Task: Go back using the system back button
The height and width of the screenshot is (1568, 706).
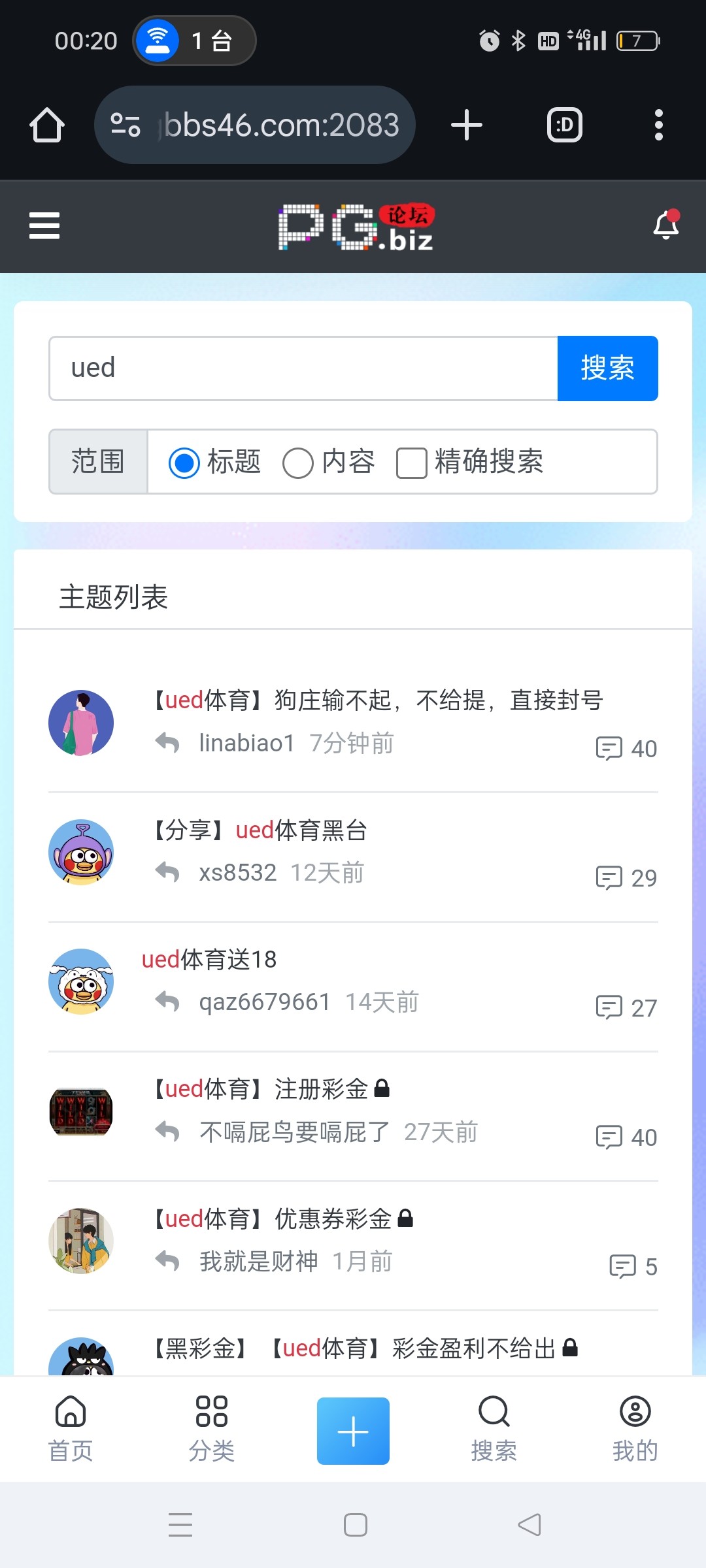Action: point(529,1525)
